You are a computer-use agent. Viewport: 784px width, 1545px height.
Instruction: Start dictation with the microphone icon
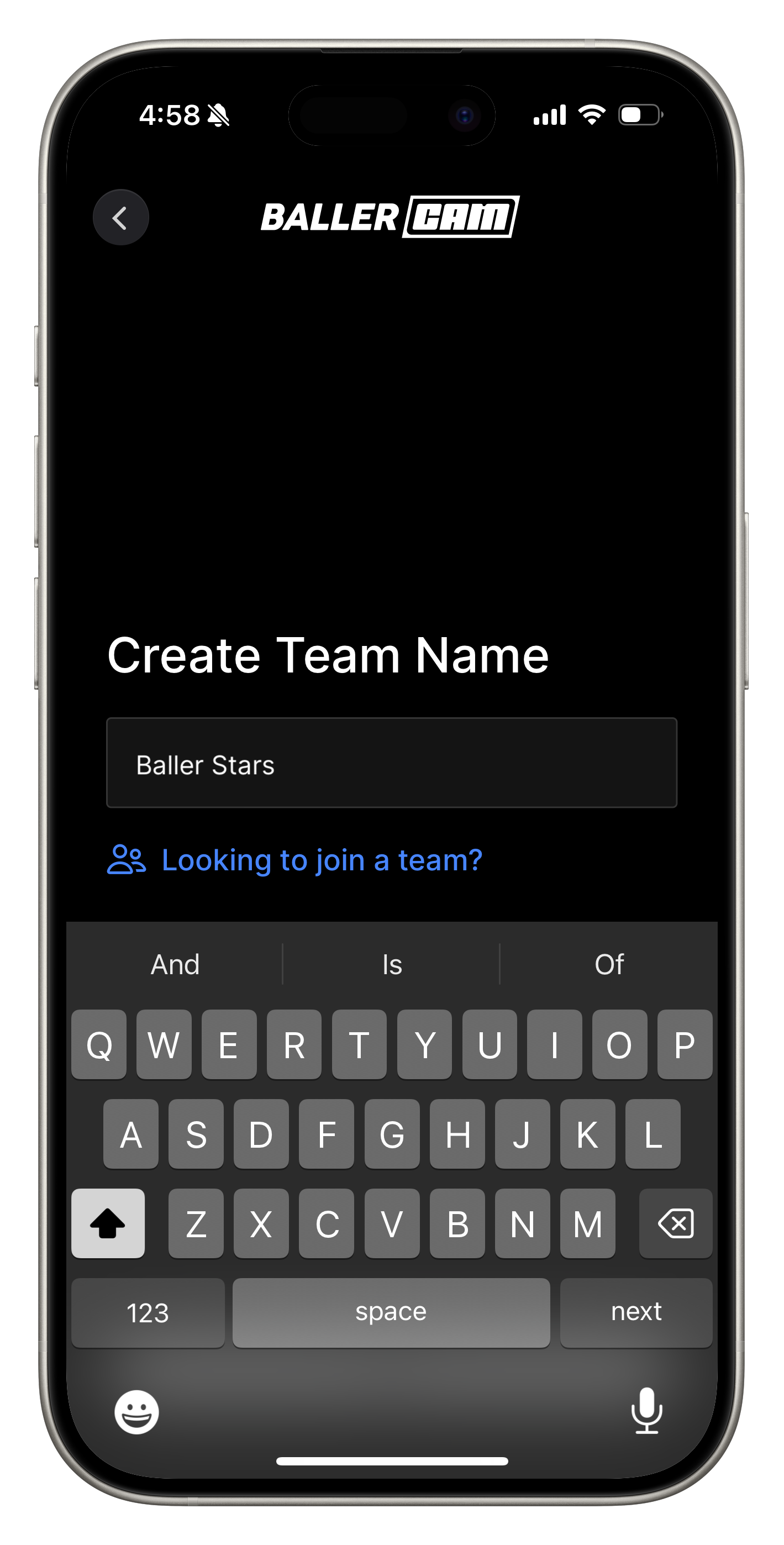(646, 1411)
